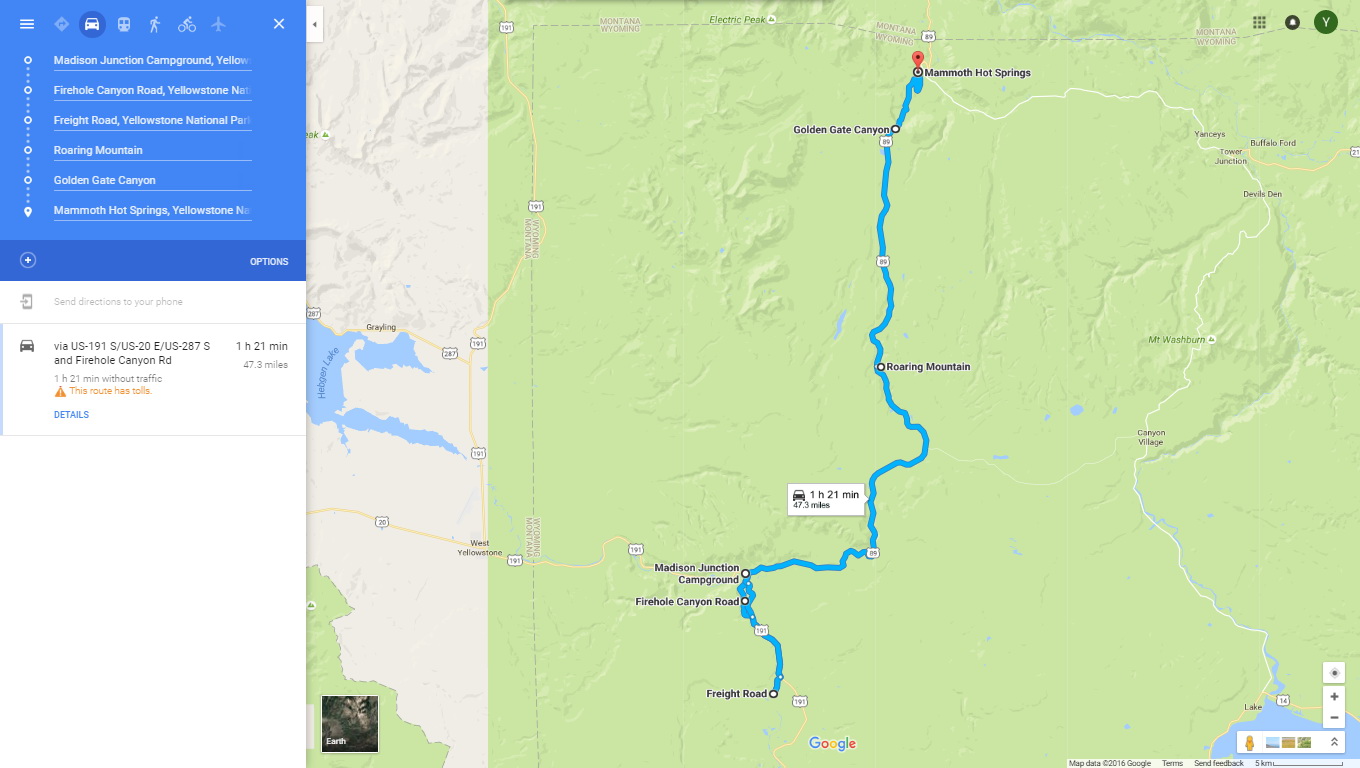Switch to walking travel mode
This screenshot has width=1360, height=768.
(154, 24)
